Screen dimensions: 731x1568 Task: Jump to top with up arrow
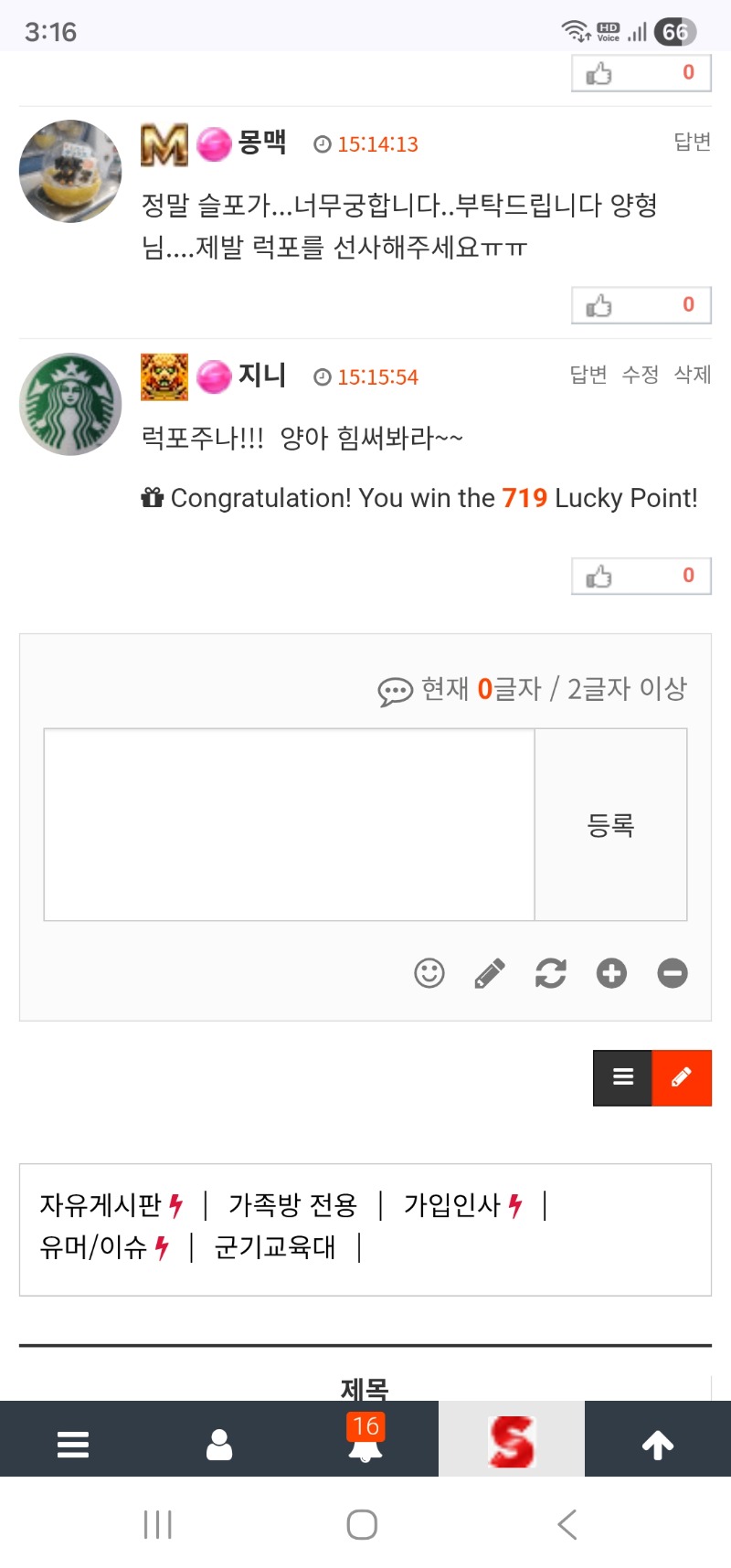pos(658,1445)
